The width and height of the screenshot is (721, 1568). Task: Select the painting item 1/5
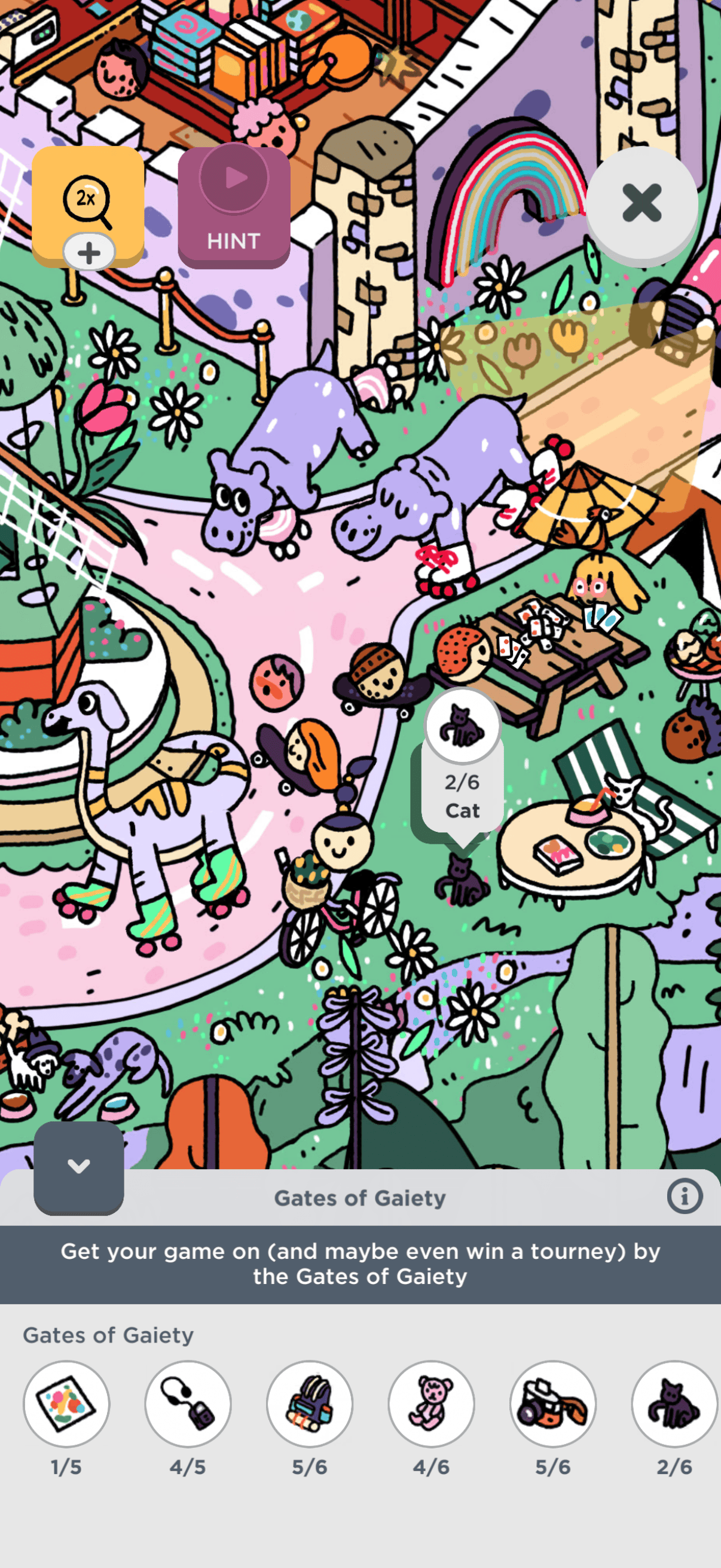click(66, 1403)
